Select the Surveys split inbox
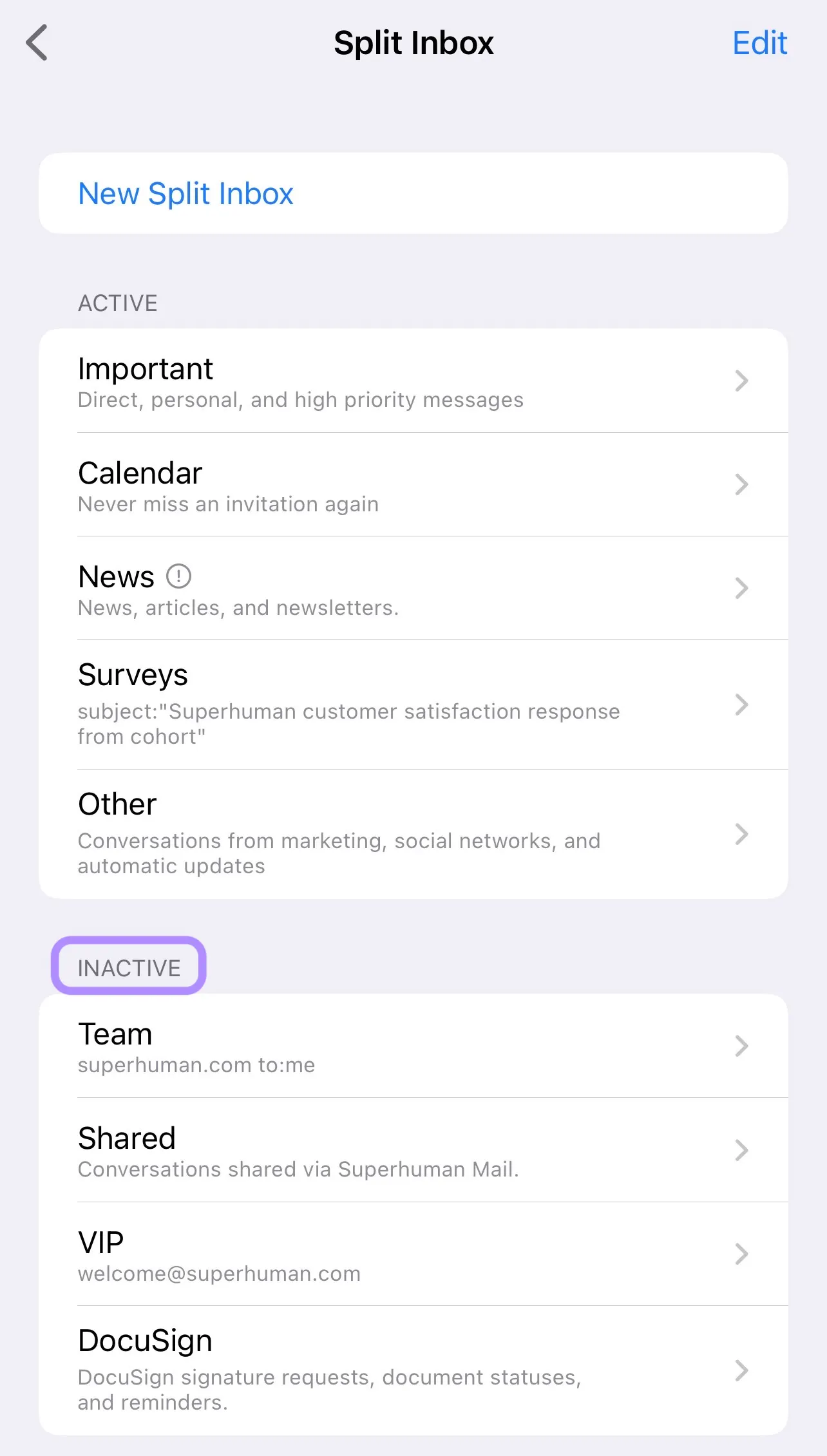The height and width of the screenshot is (1456, 827). [x=412, y=704]
